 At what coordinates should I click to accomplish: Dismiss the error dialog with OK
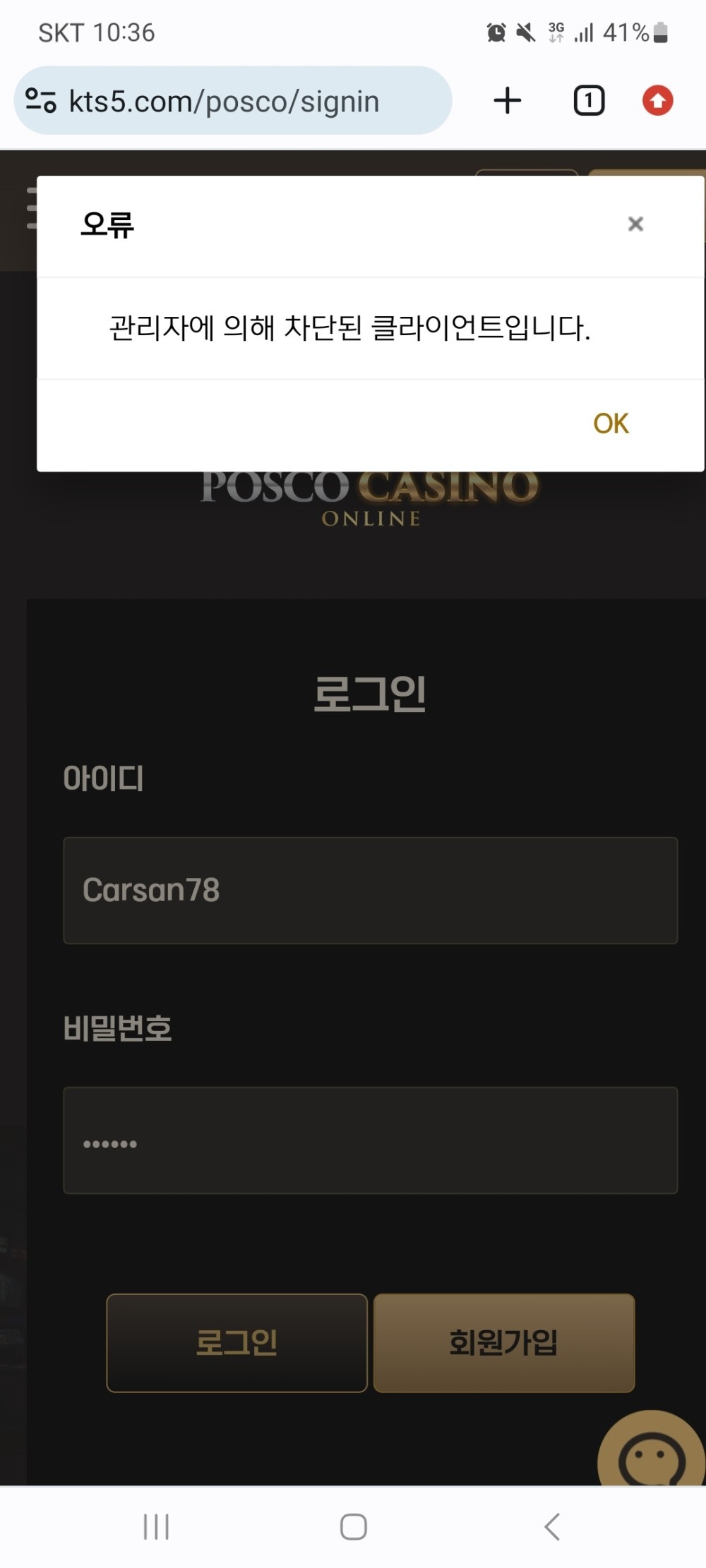(x=611, y=423)
